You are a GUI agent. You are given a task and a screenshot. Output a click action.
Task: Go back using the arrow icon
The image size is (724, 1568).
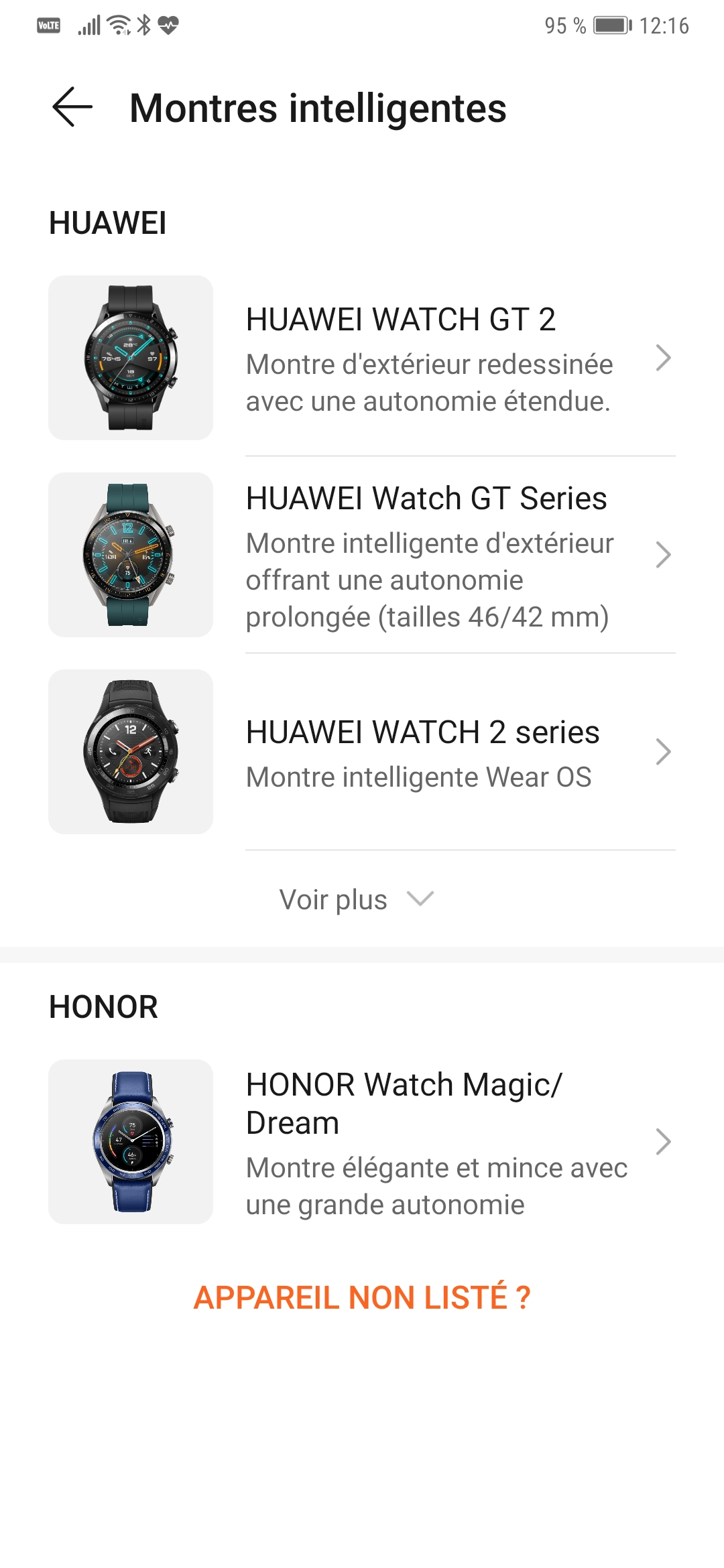72,107
